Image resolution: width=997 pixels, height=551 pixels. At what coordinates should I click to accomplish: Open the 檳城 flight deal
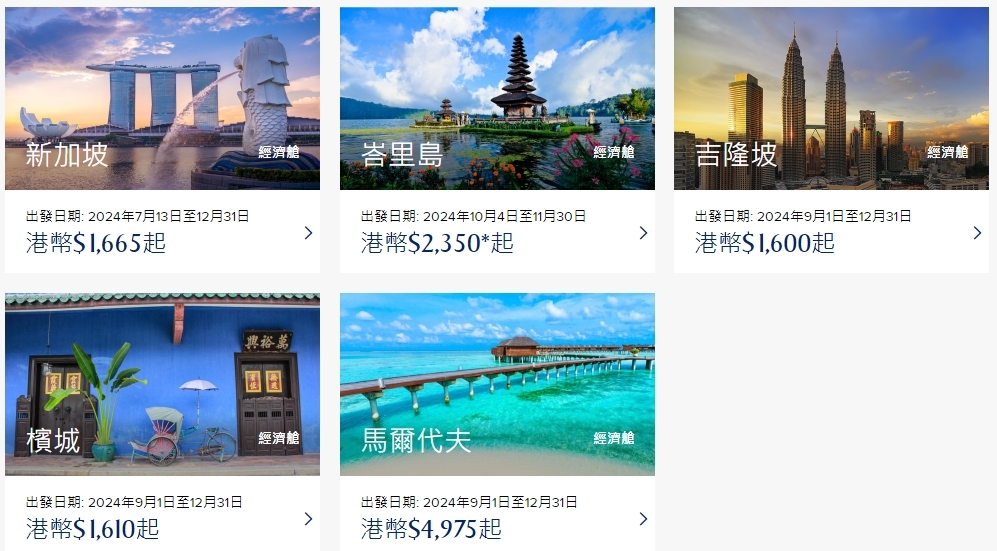pos(162,420)
